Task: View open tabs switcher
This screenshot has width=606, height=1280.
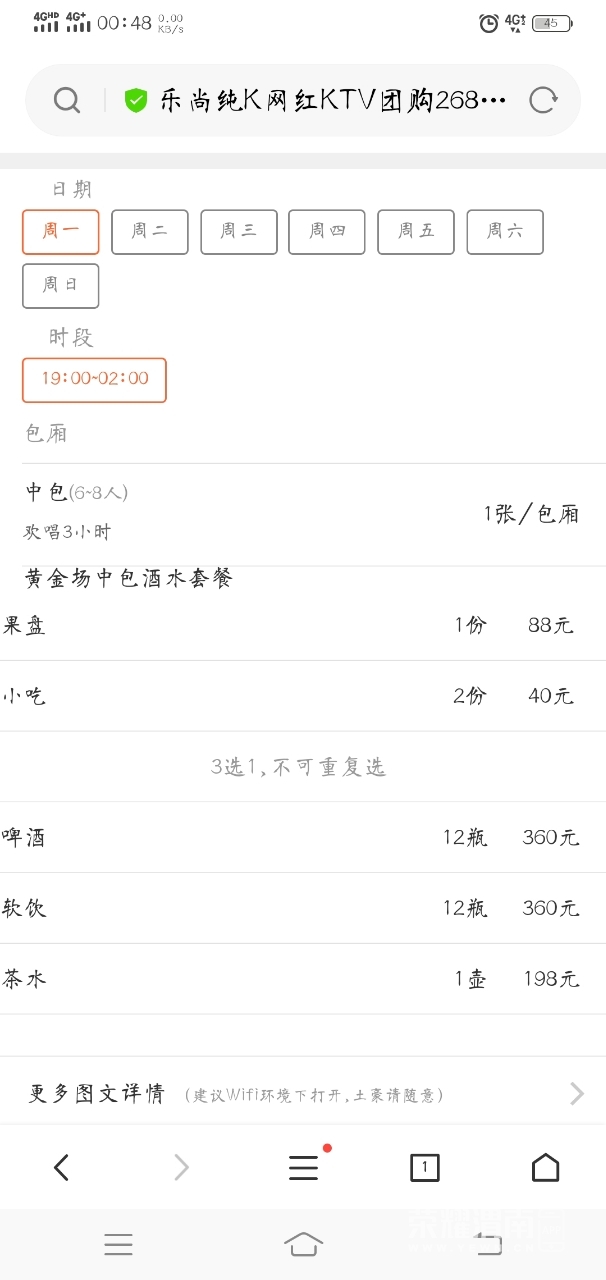Action: coord(424,1167)
